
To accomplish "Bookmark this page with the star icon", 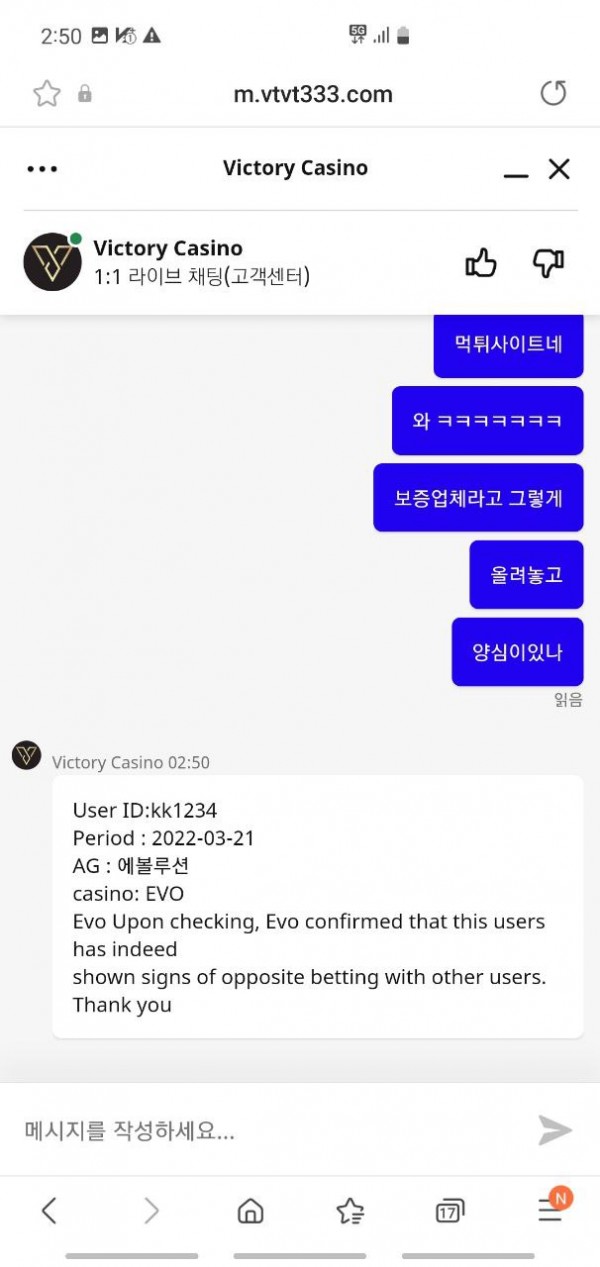I will coord(47,94).
